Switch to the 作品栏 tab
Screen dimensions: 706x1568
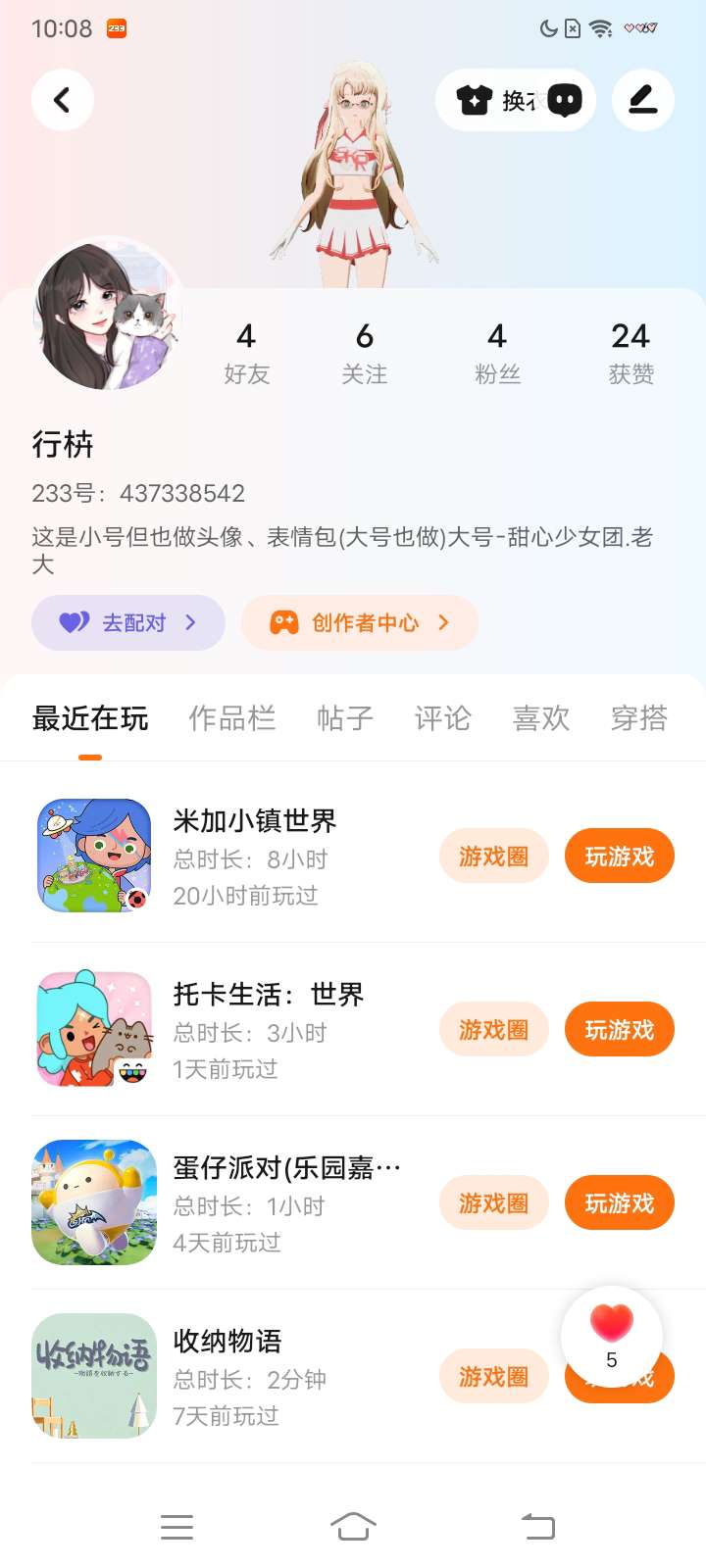[231, 718]
